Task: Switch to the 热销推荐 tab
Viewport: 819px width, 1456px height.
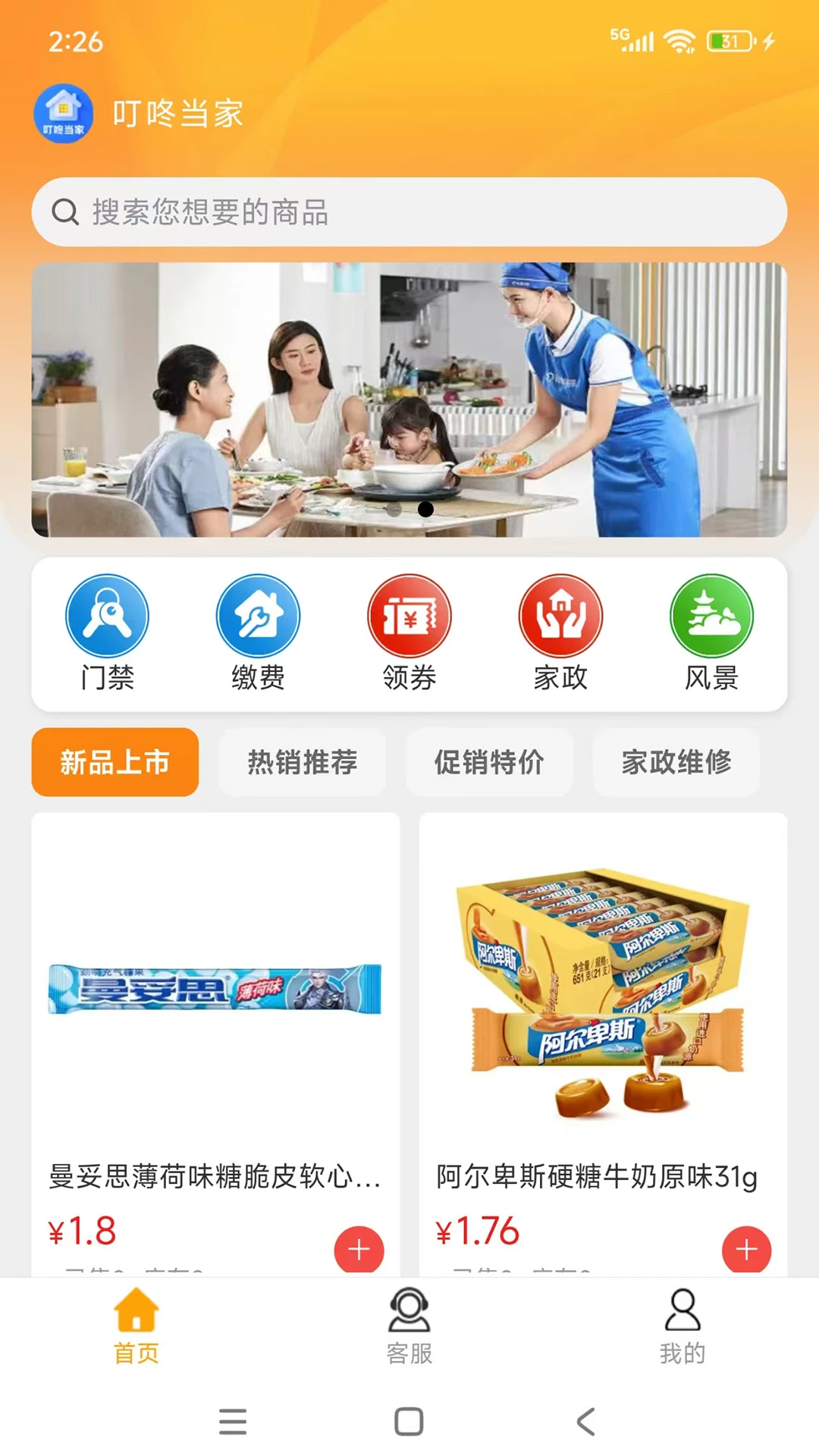Action: [x=303, y=762]
